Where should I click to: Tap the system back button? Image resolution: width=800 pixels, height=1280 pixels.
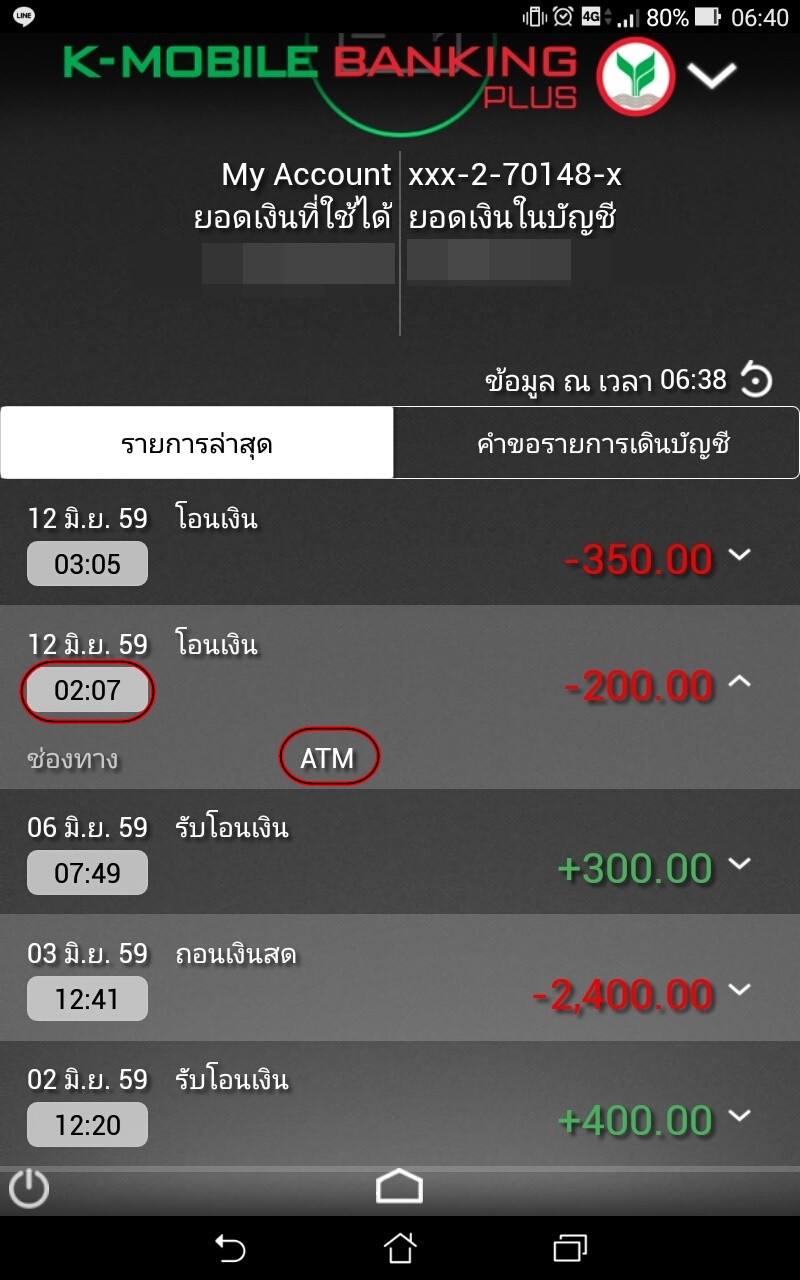point(230,1247)
